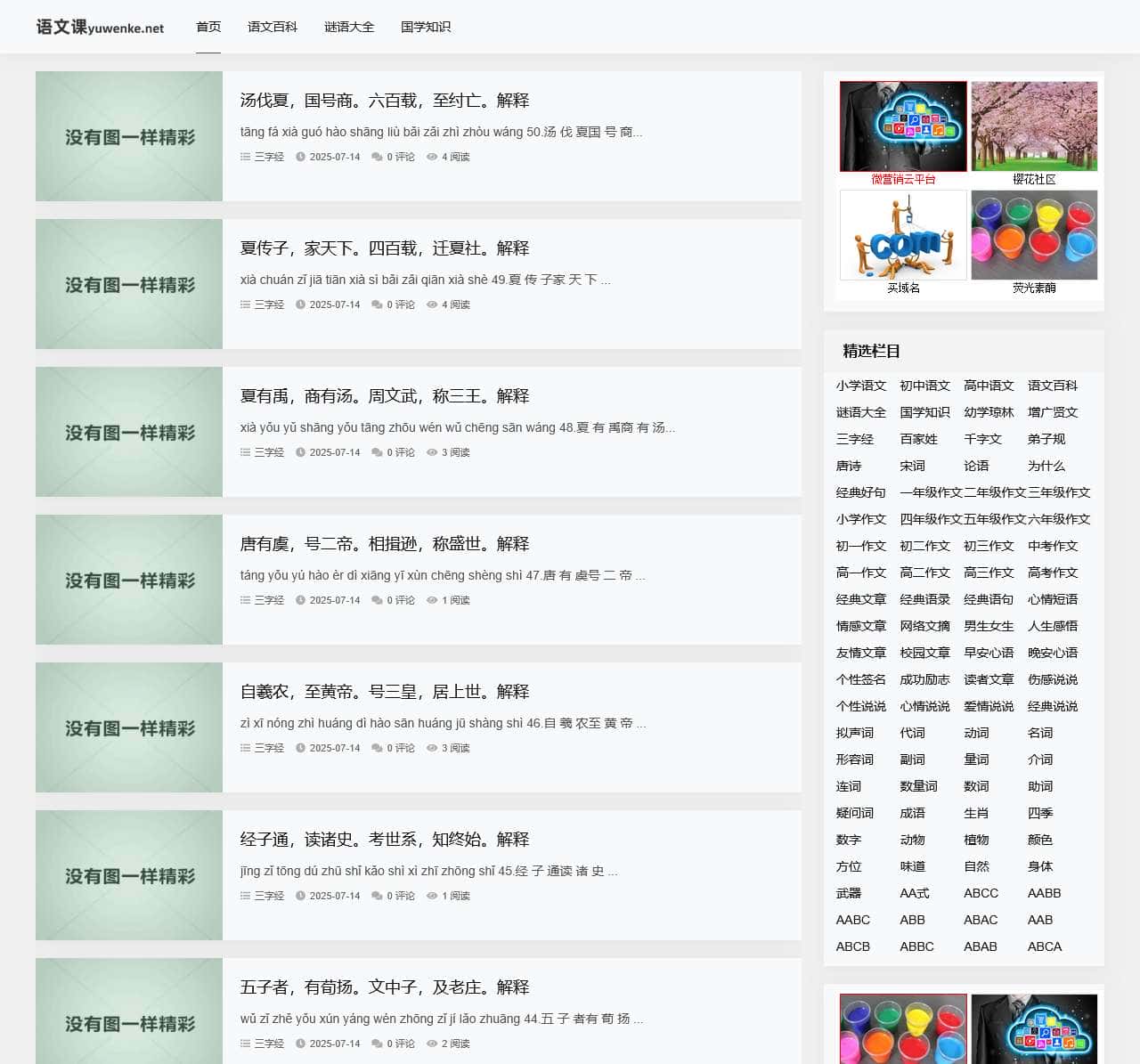The image size is (1140, 1064).
Task: Open the 谜语大全 navigation tab
Action: (349, 27)
